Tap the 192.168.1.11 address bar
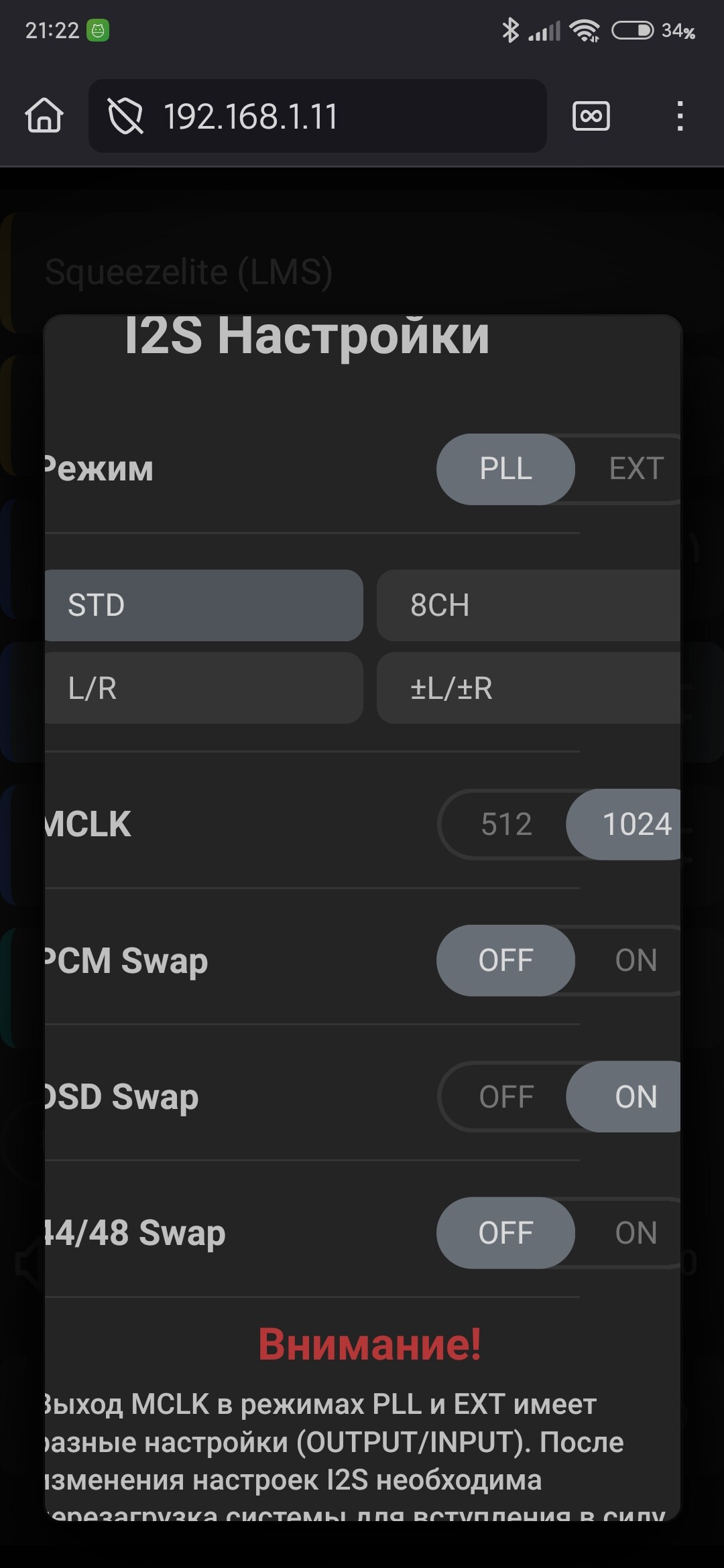The image size is (724, 1568). (x=318, y=116)
